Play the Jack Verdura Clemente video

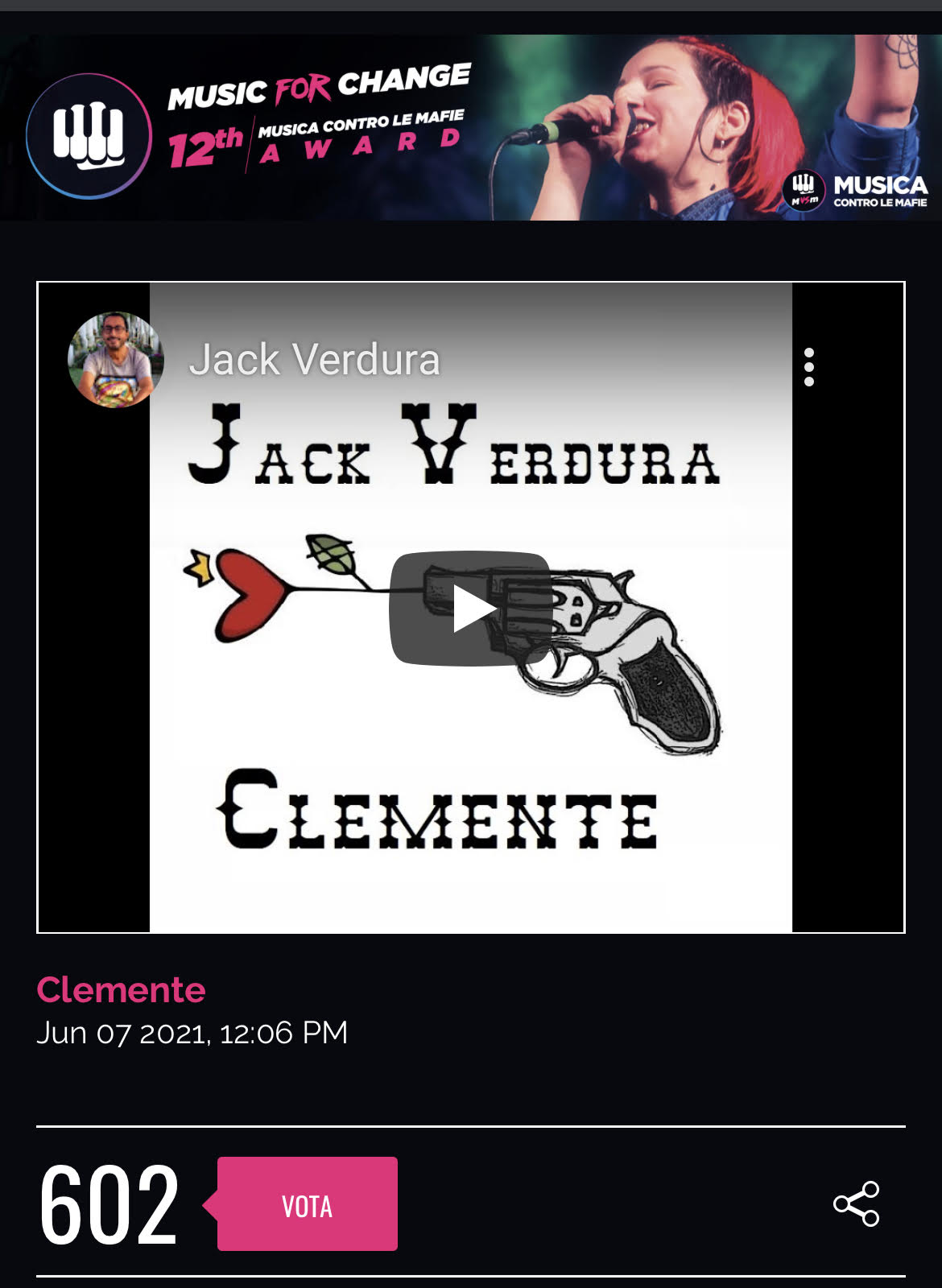pyautogui.click(x=470, y=609)
